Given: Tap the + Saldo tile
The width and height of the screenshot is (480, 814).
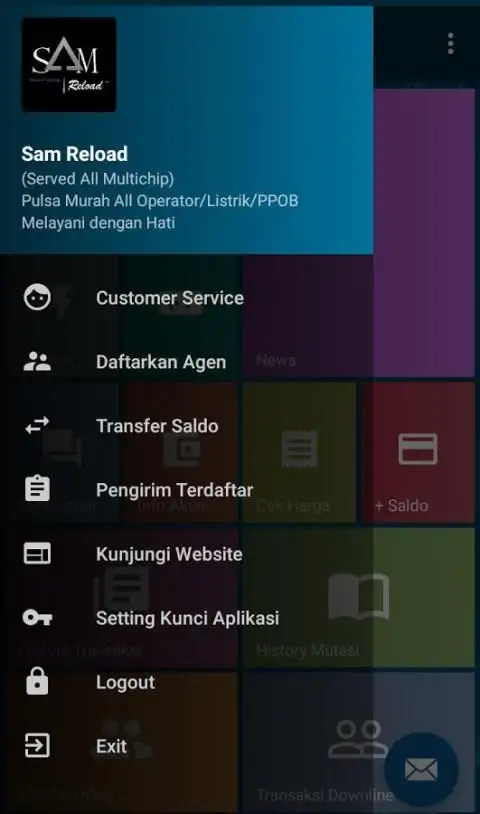Looking at the screenshot, I should 418,453.
